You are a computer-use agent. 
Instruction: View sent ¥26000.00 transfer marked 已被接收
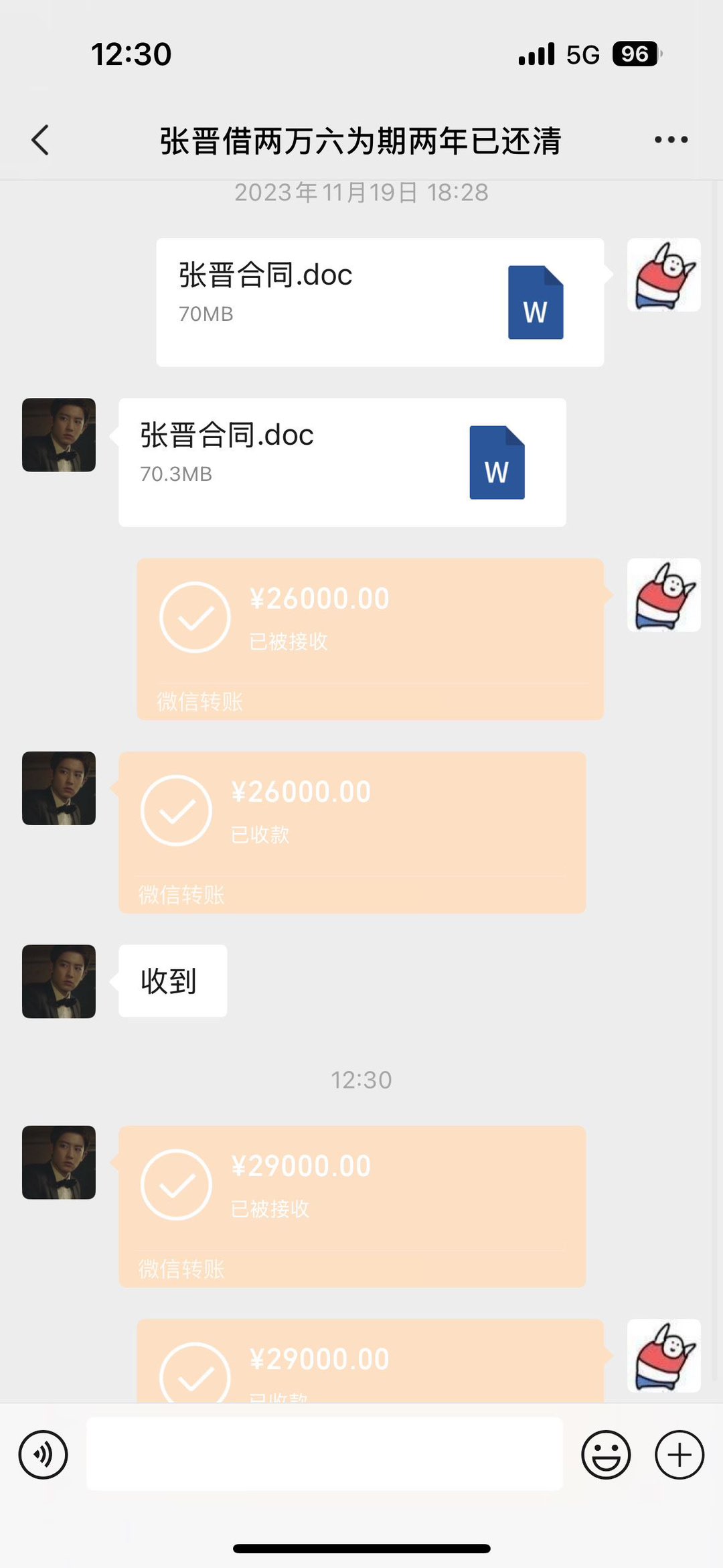[370, 638]
